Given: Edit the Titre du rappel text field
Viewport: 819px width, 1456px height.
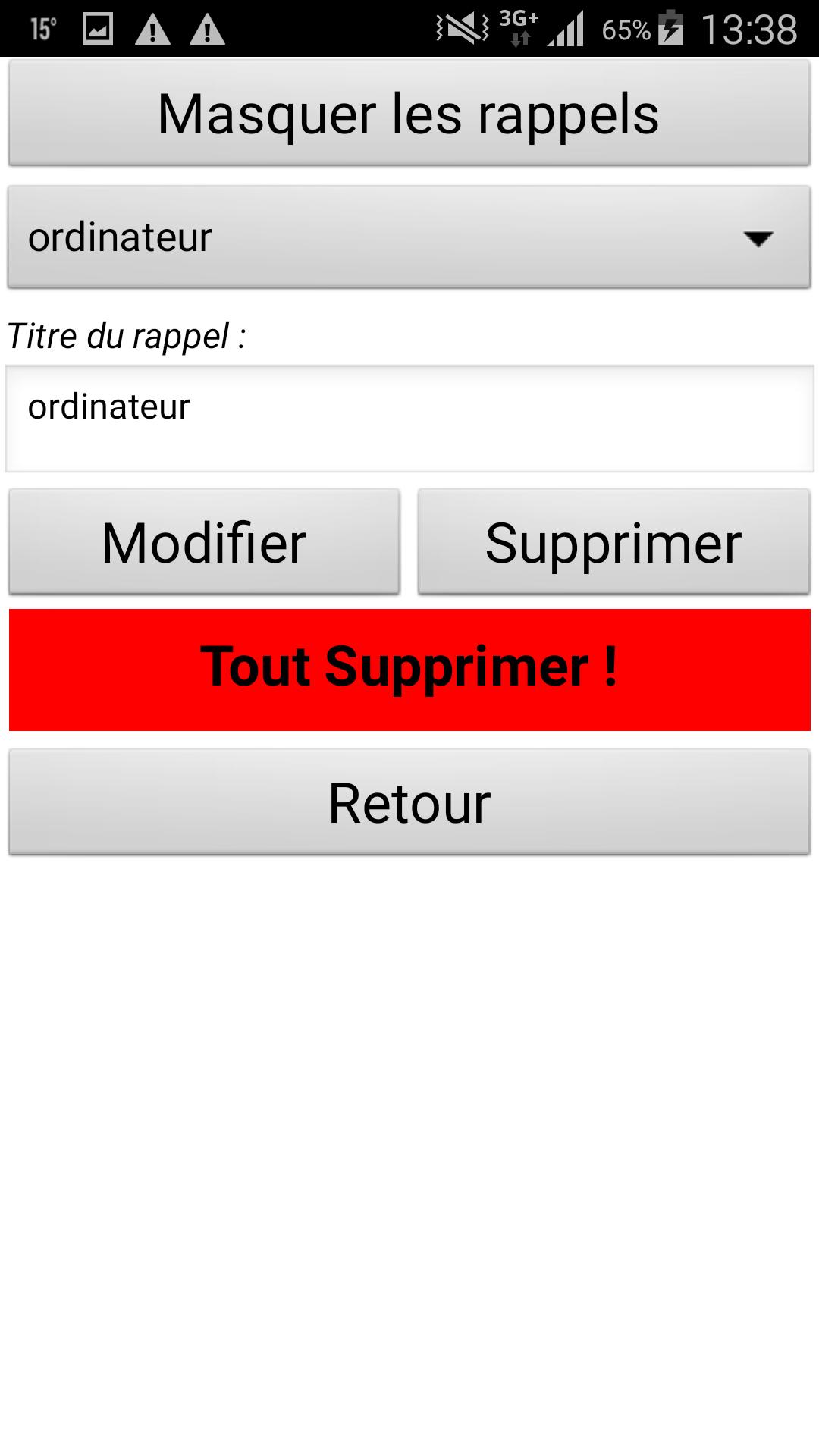Looking at the screenshot, I should click(409, 419).
